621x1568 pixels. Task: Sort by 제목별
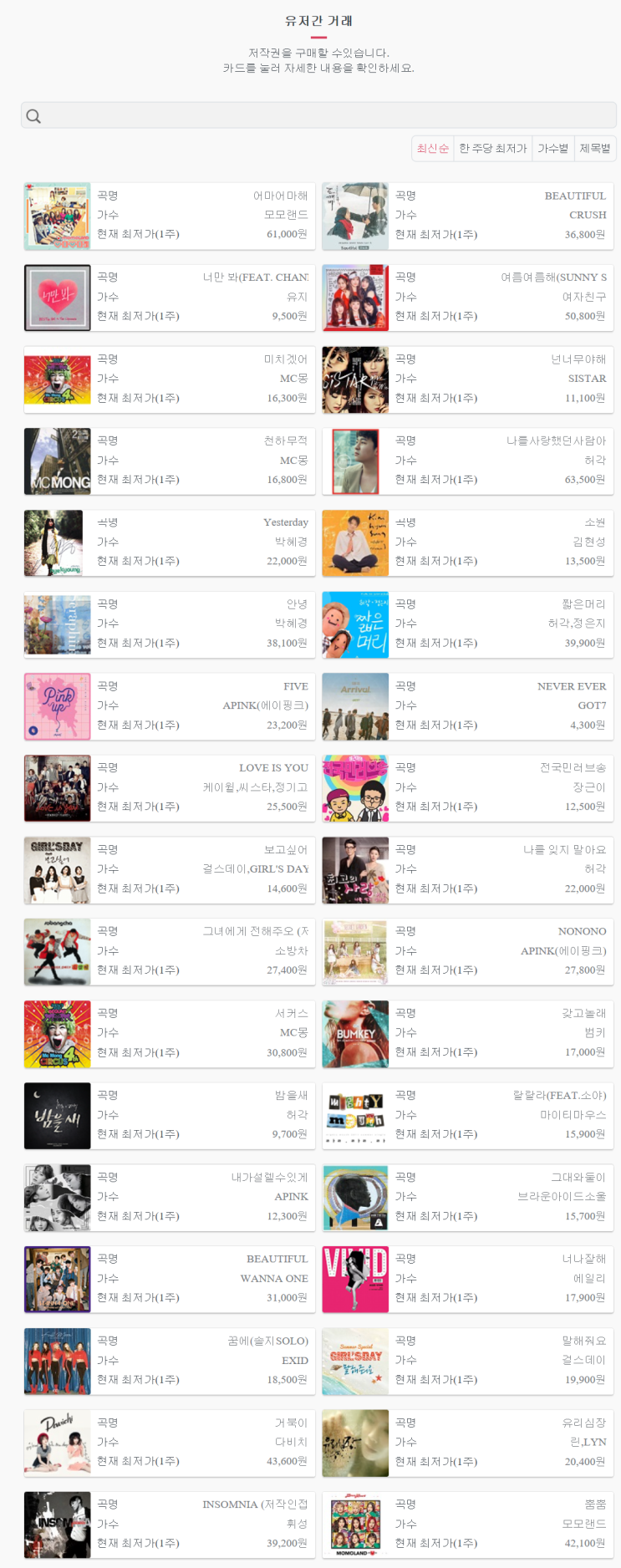[595, 148]
